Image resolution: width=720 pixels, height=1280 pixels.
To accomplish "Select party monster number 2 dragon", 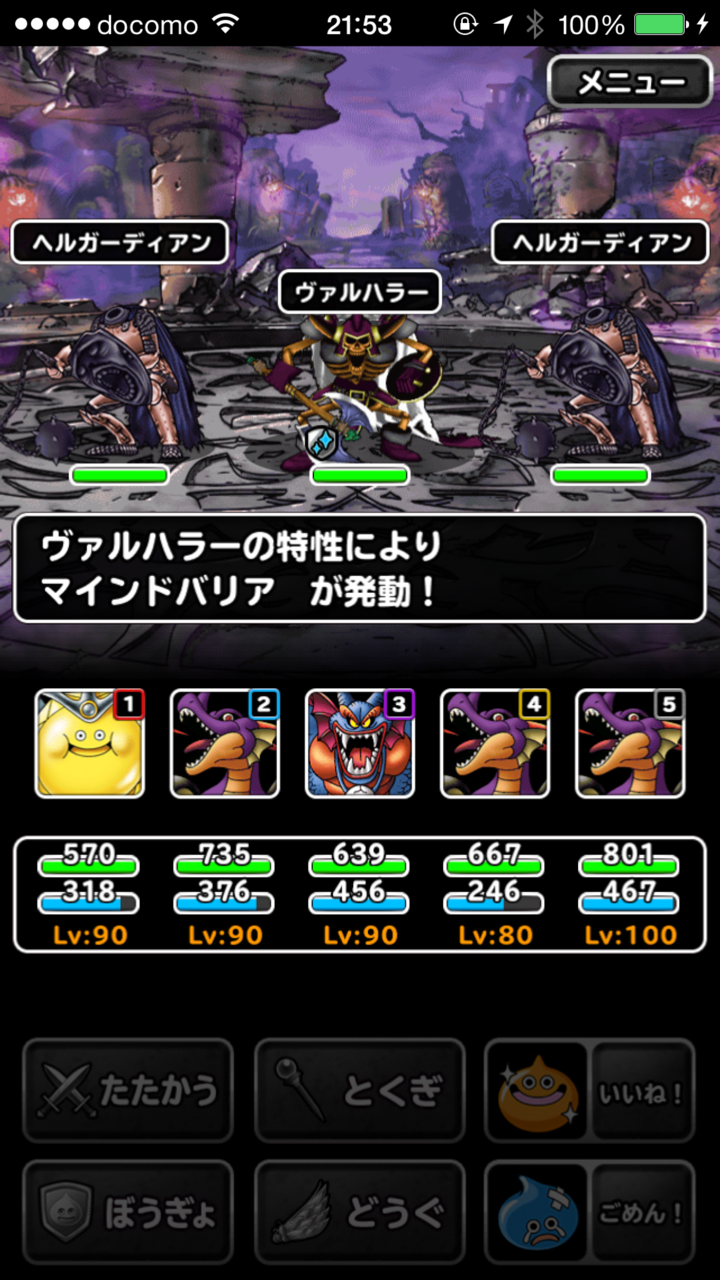I will coord(225,743).
